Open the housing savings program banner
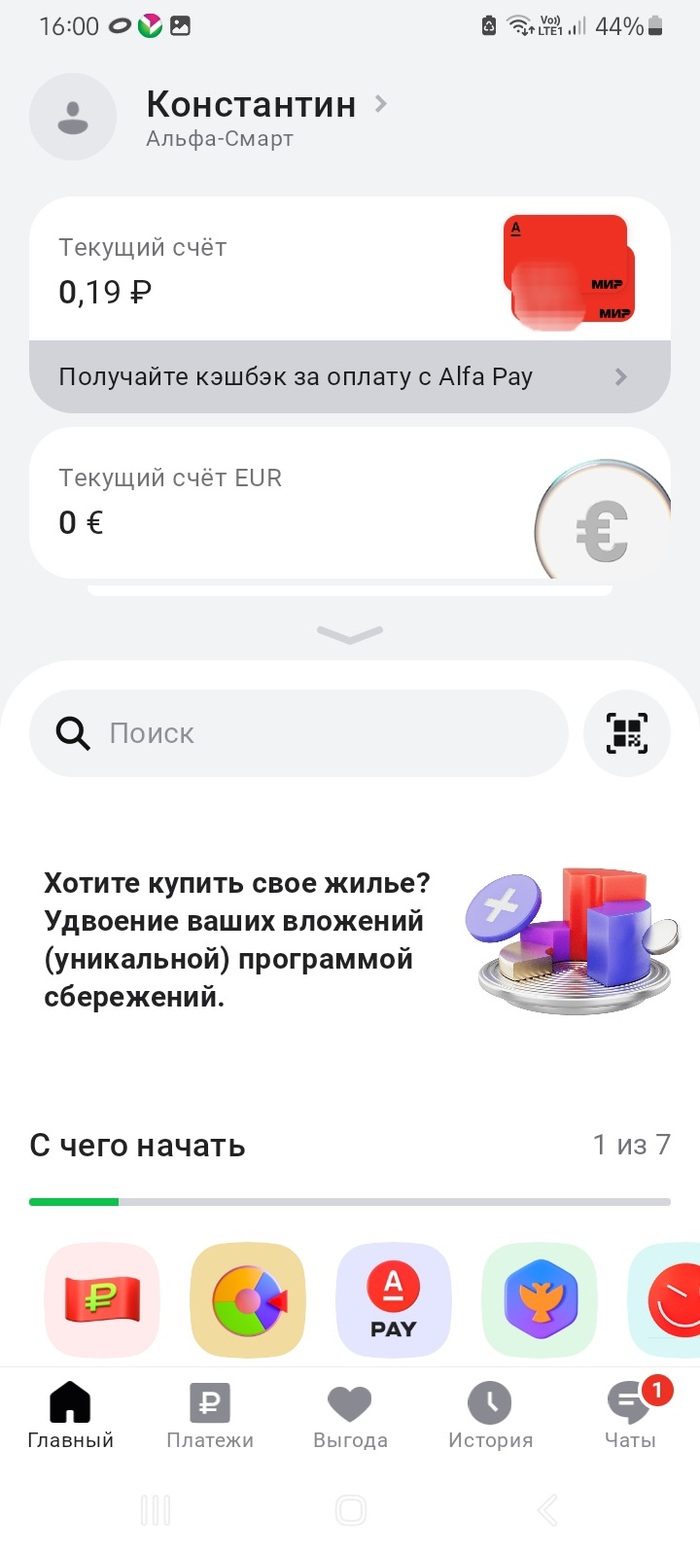The height and width of the screenshot is (1556, 700). (350, 939)
